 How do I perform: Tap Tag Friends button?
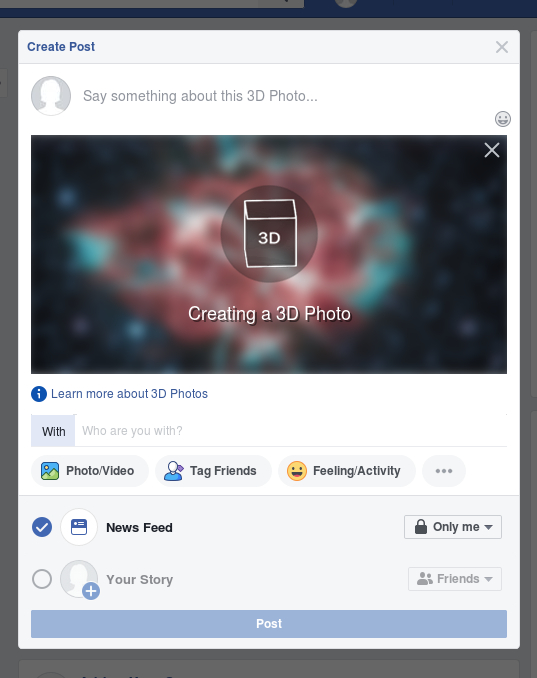(213, 470)
